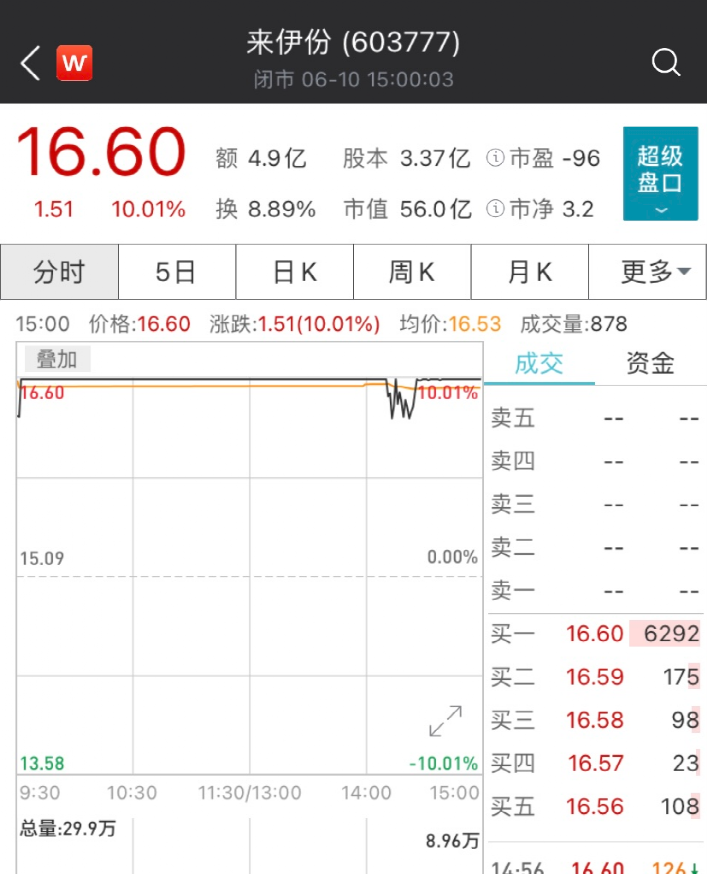Switch to the 资金 tab
The height and width of the screenshot is (874, 707).
coord(650,363)
